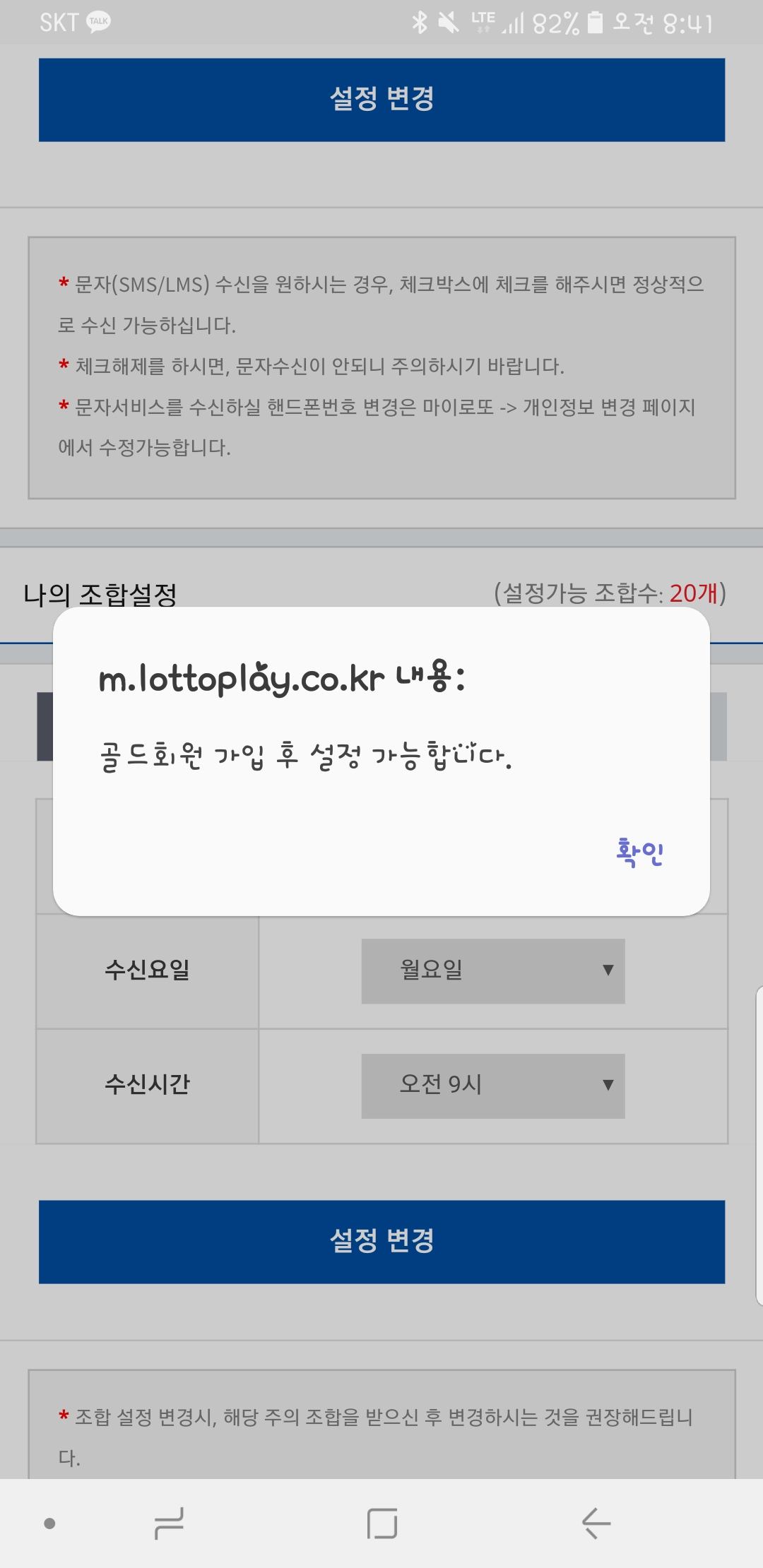Open the 수신시간 dropdown showing 오전 9시
The height and width of the screenshot is (1568, 763).
point(492,1086)
